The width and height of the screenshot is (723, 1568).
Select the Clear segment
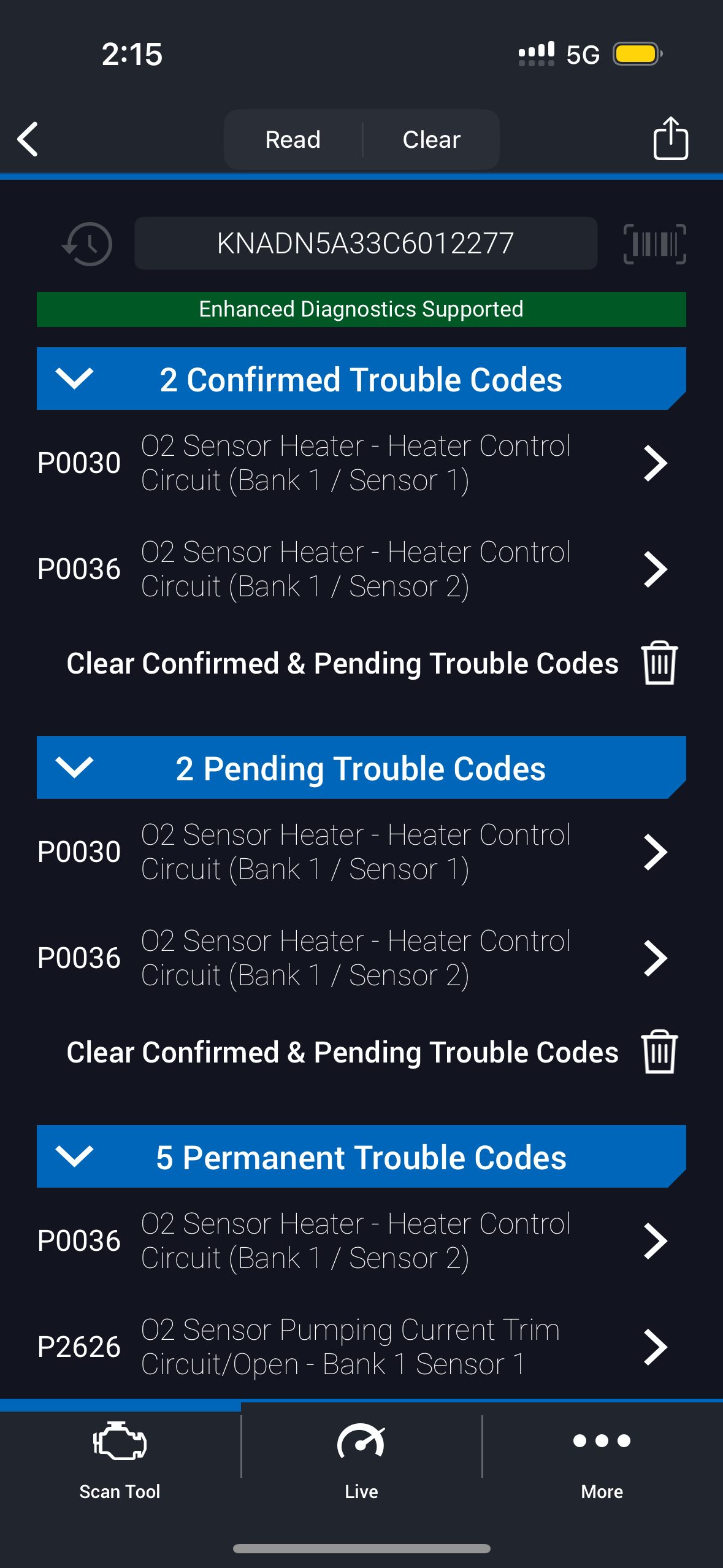point(431,140)
